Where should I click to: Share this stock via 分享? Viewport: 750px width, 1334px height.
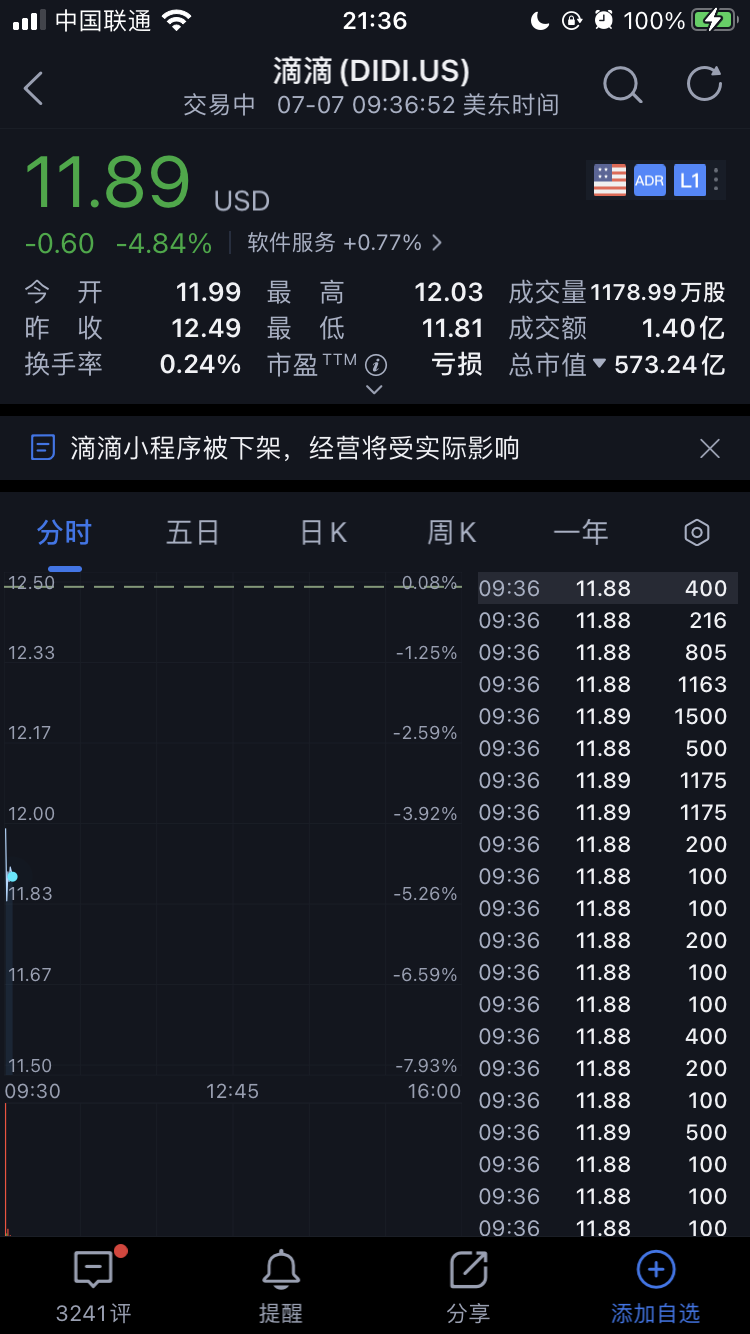pos(468,1286)
